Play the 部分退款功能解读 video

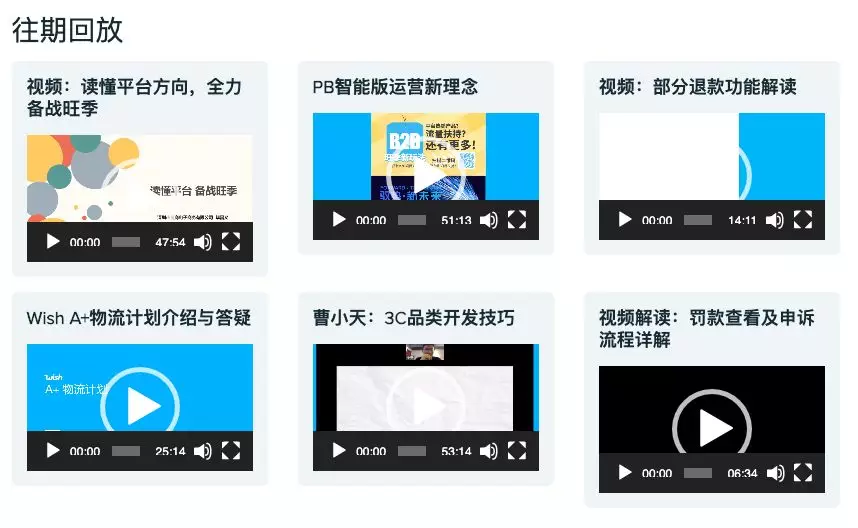click(625, 220)
